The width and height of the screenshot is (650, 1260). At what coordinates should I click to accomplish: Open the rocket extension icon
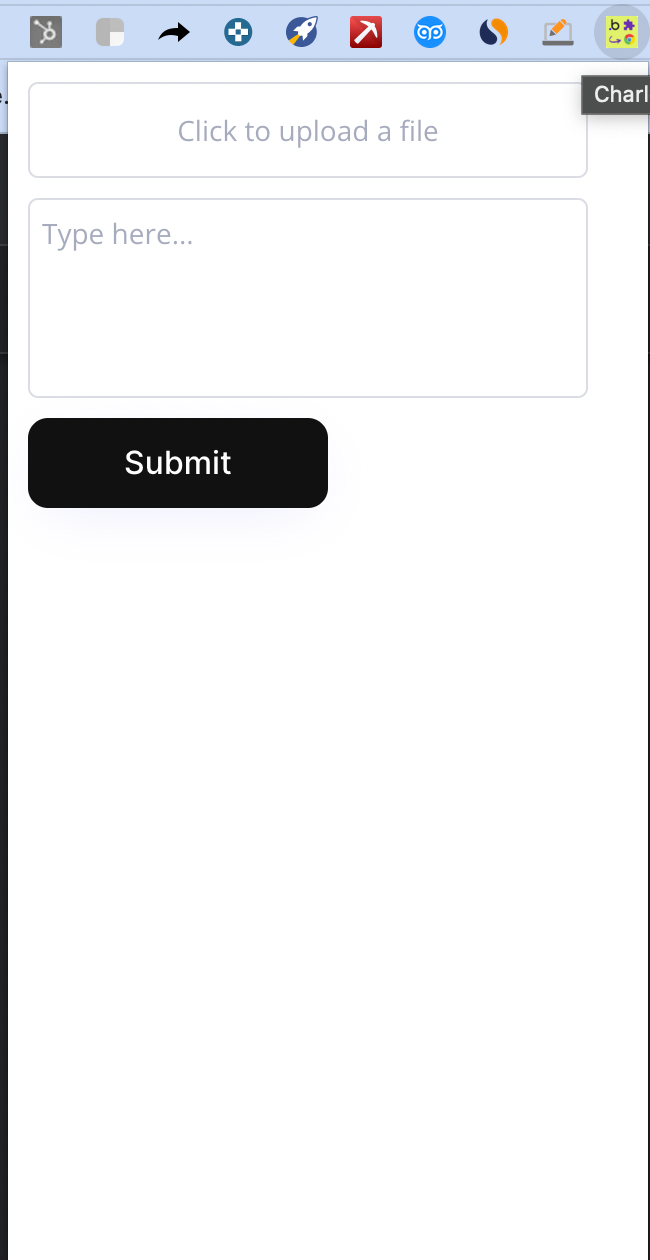tap(301, 33)
